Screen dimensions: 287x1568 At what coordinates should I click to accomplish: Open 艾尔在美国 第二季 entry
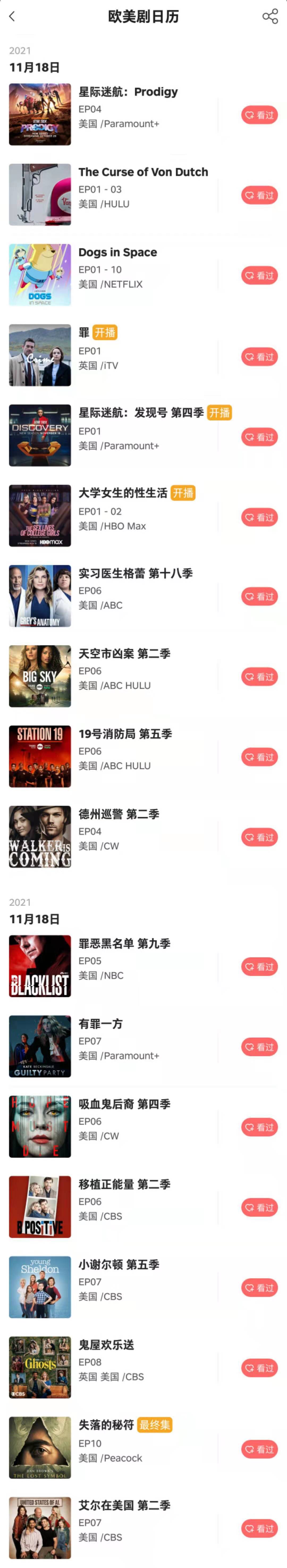coord(124,1505)
